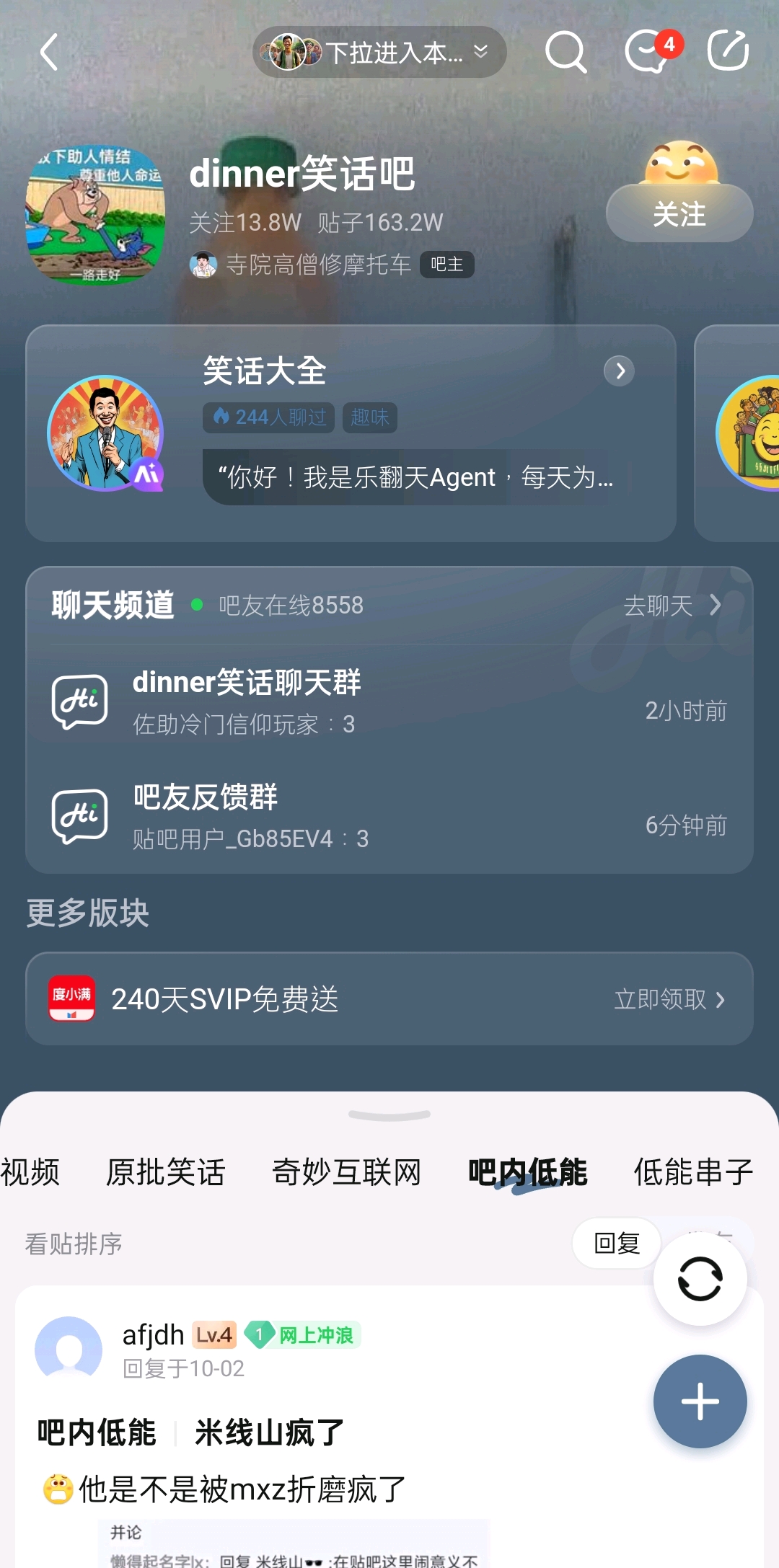Switch to the 低能串子 tab

point(692,1171)
